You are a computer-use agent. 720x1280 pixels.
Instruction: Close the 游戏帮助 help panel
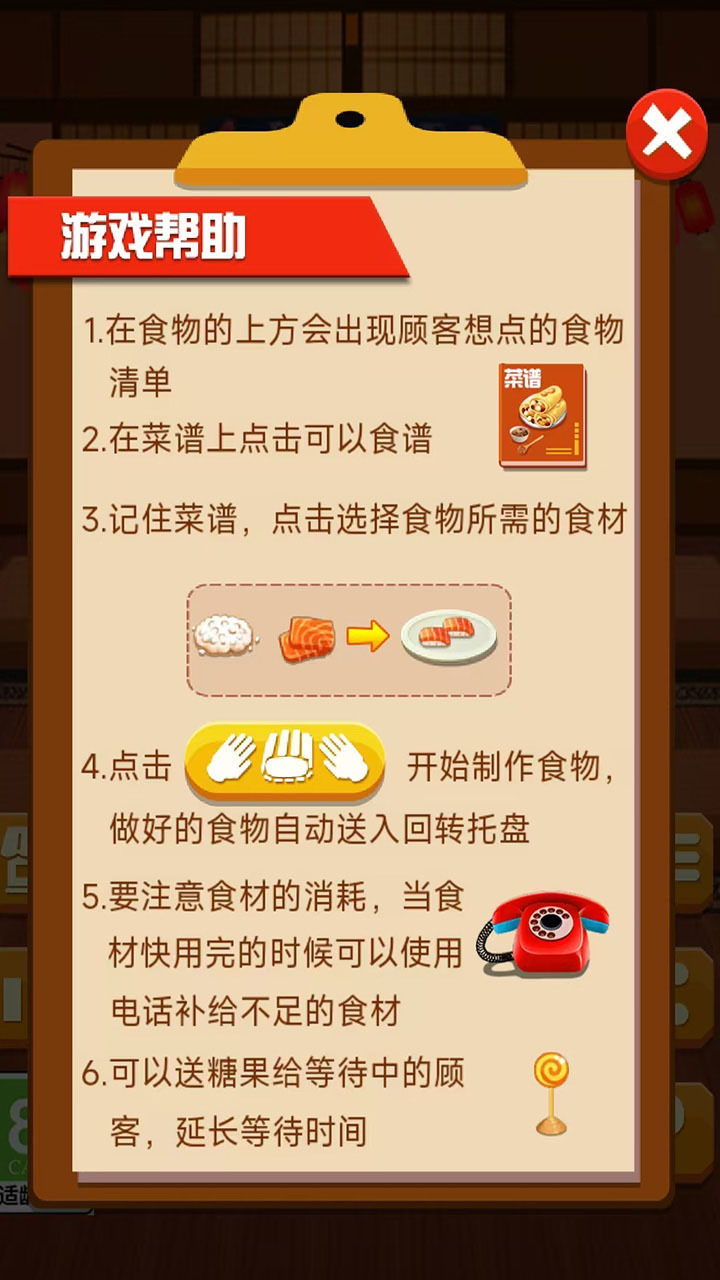[664, 132]
